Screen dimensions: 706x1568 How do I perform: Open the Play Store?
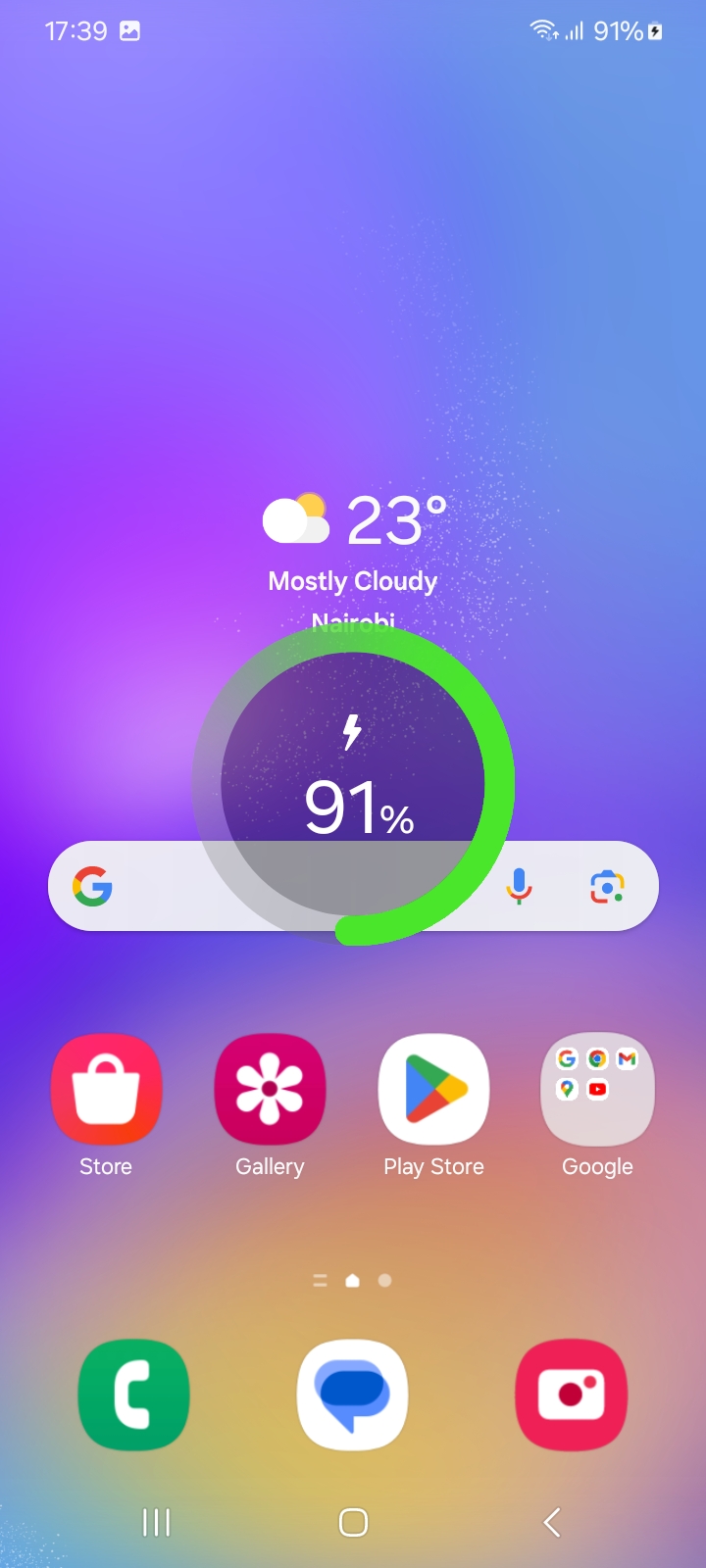click(433, 1090)
